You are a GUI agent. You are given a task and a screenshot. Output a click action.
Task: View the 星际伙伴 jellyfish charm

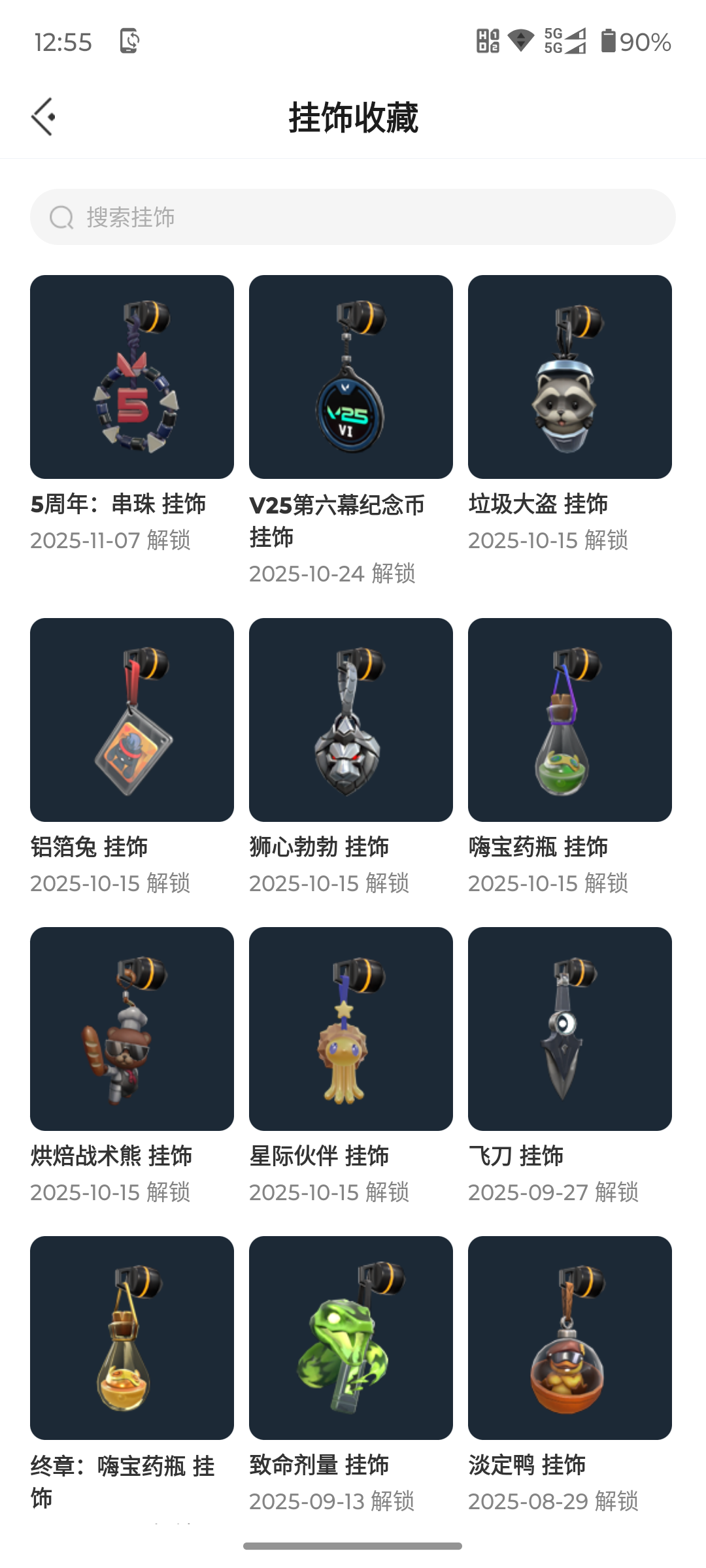tap(350, 1029)
